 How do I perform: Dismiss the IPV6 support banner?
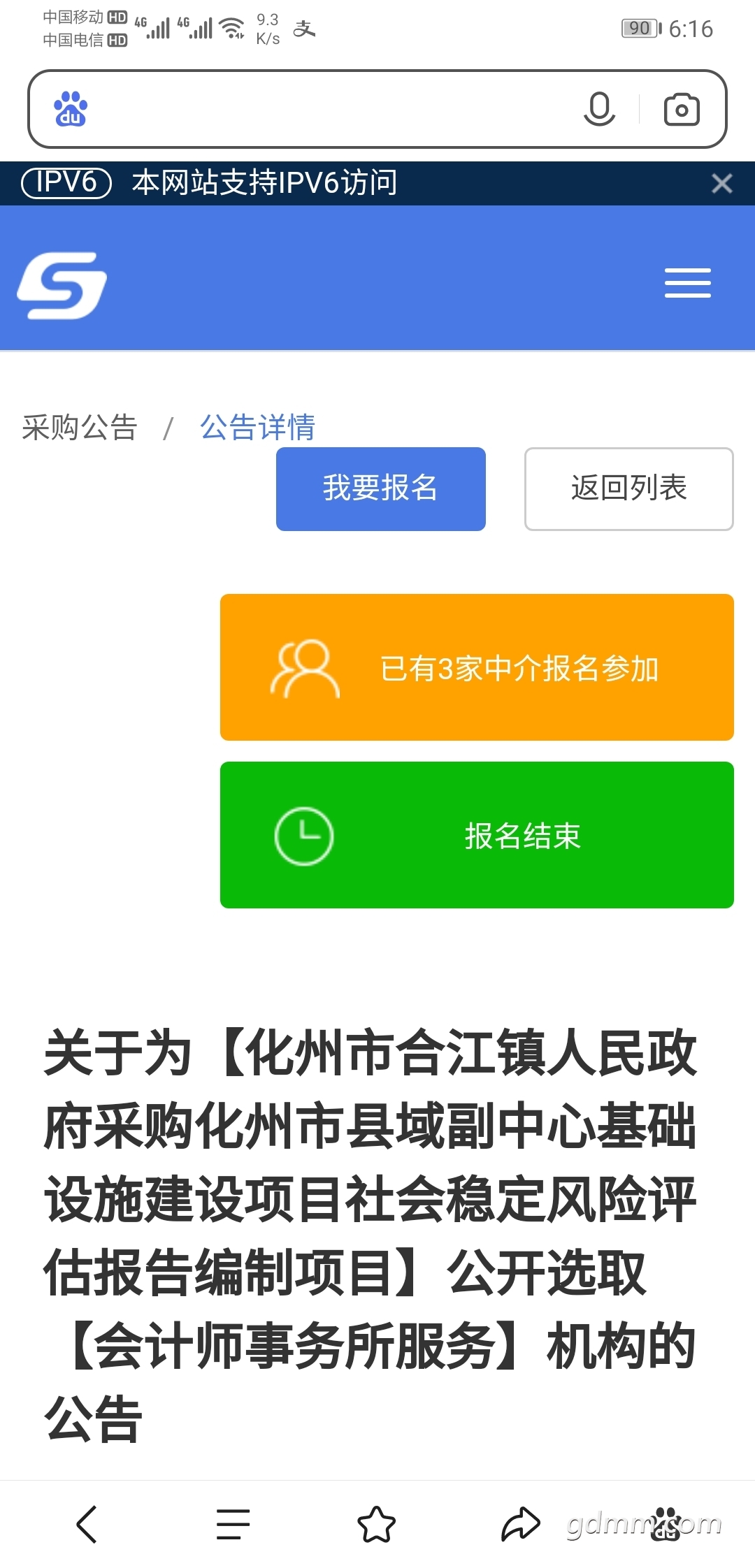click(x=721, y=183)
